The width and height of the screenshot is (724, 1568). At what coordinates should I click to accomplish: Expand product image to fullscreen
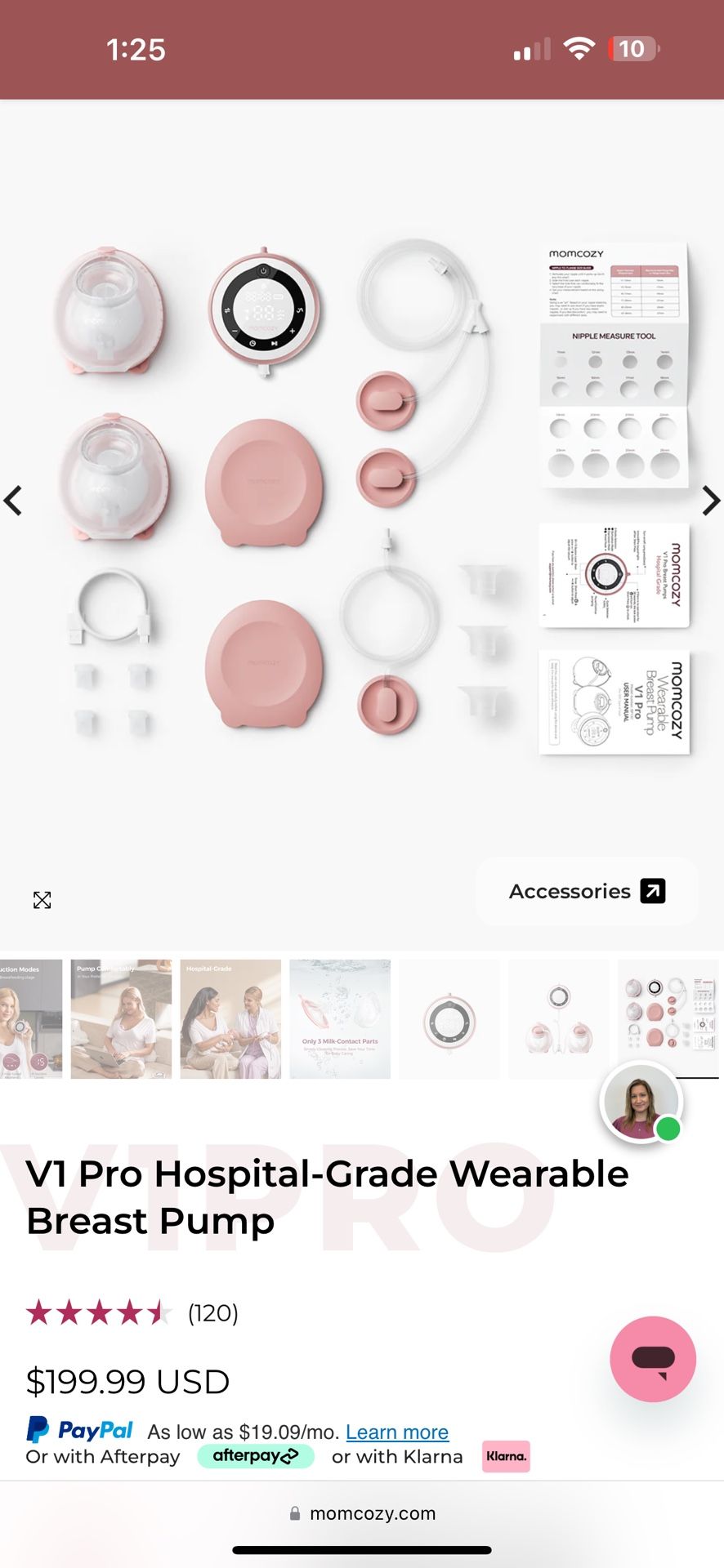(42, 900)
